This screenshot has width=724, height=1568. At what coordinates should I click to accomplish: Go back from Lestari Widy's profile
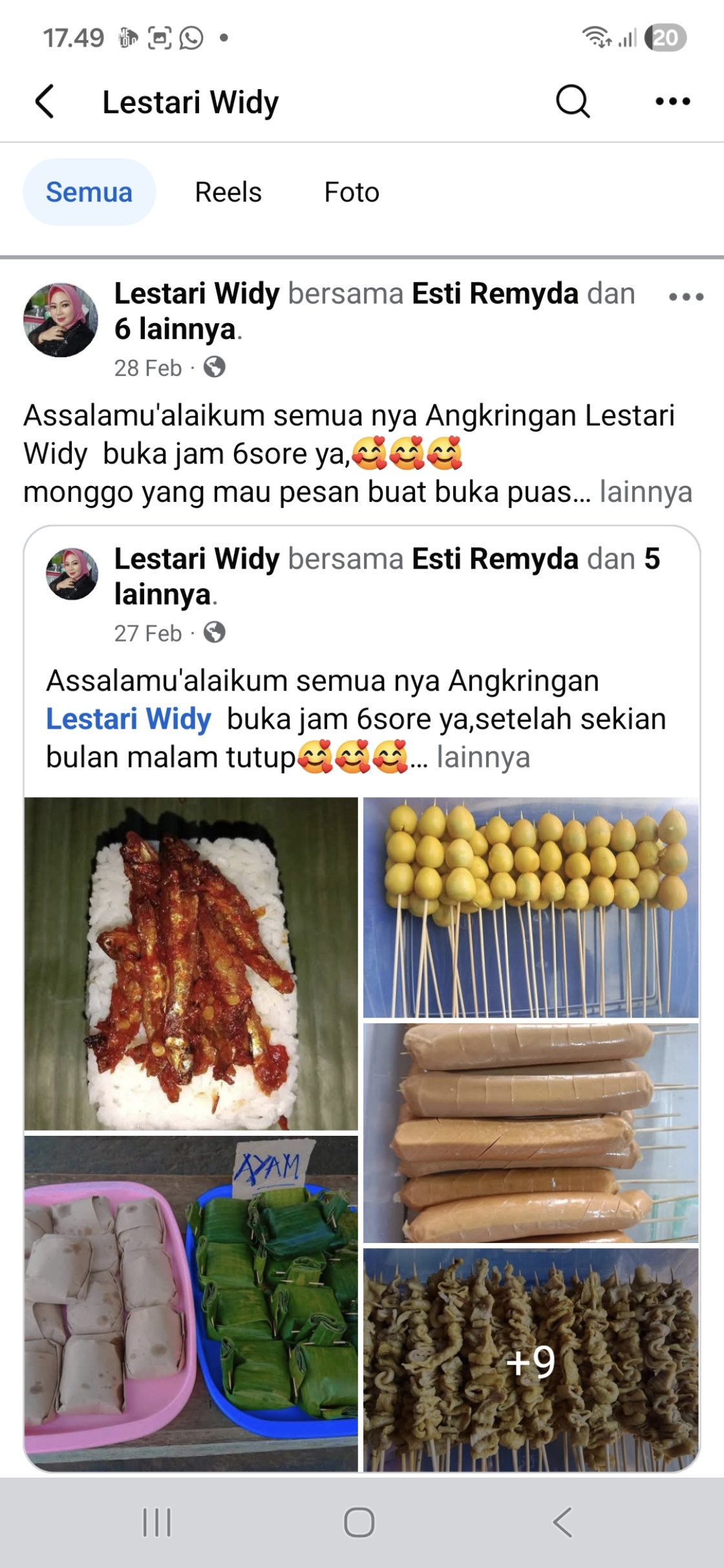pos(44,102)
